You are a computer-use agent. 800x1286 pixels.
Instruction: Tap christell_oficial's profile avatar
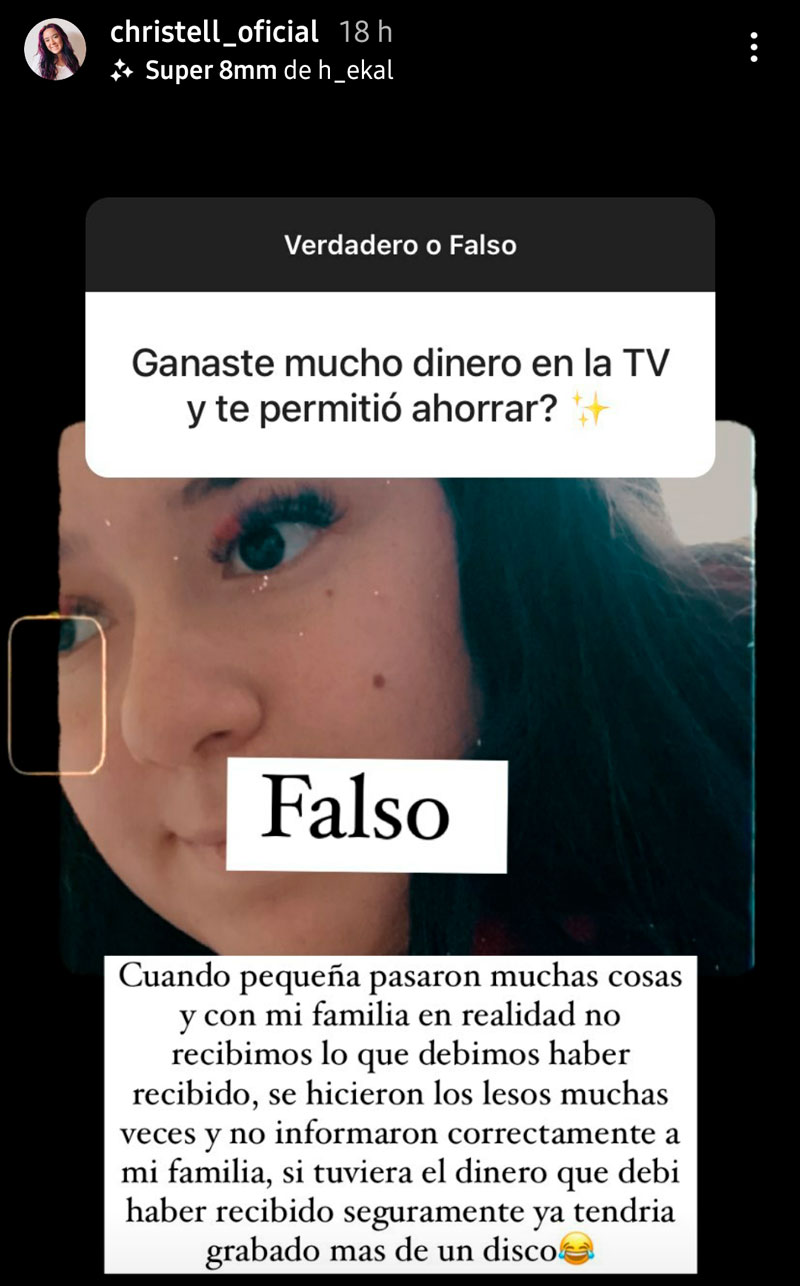coord(55,49)
